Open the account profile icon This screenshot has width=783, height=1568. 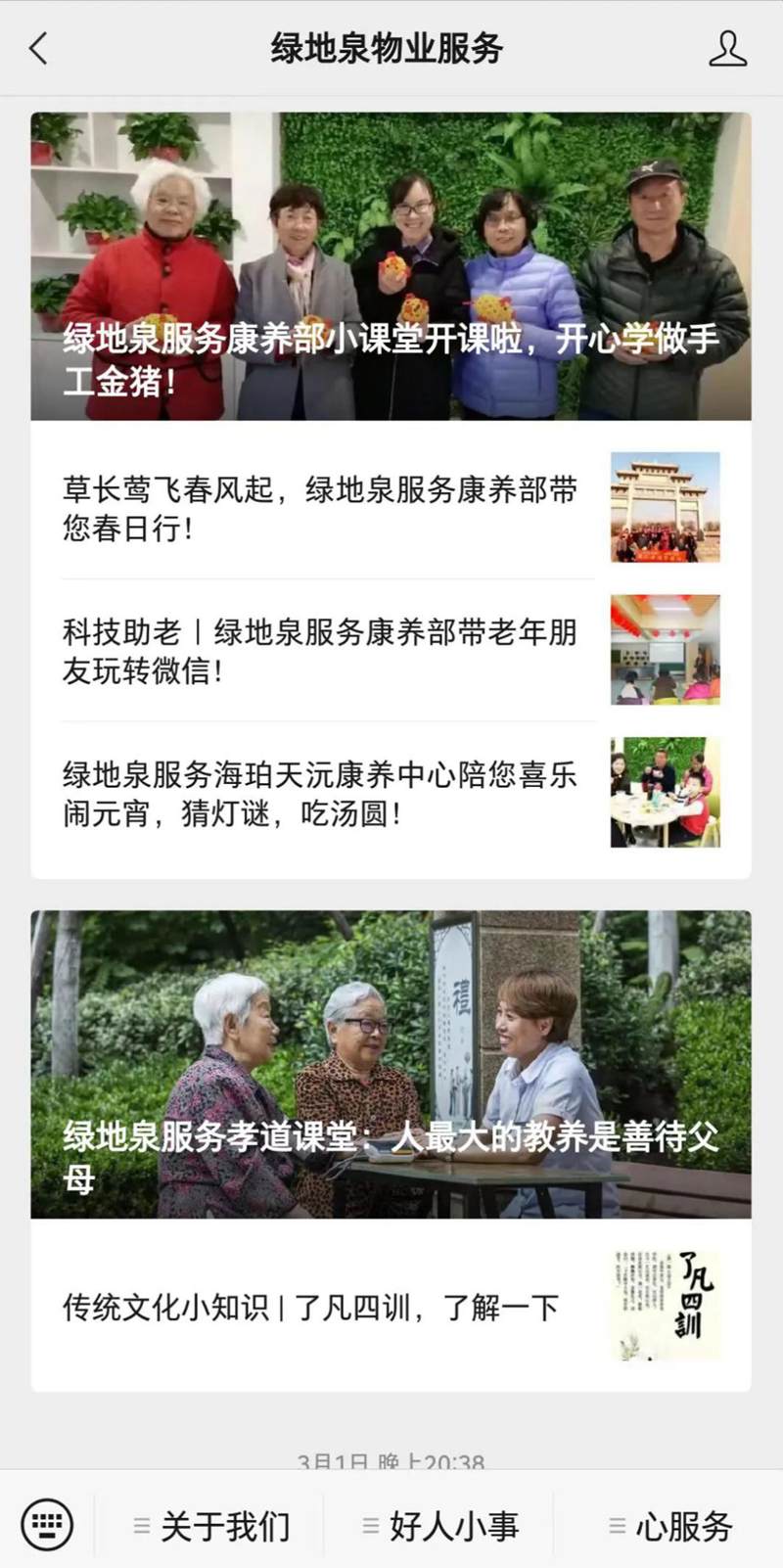click(727, 48)
